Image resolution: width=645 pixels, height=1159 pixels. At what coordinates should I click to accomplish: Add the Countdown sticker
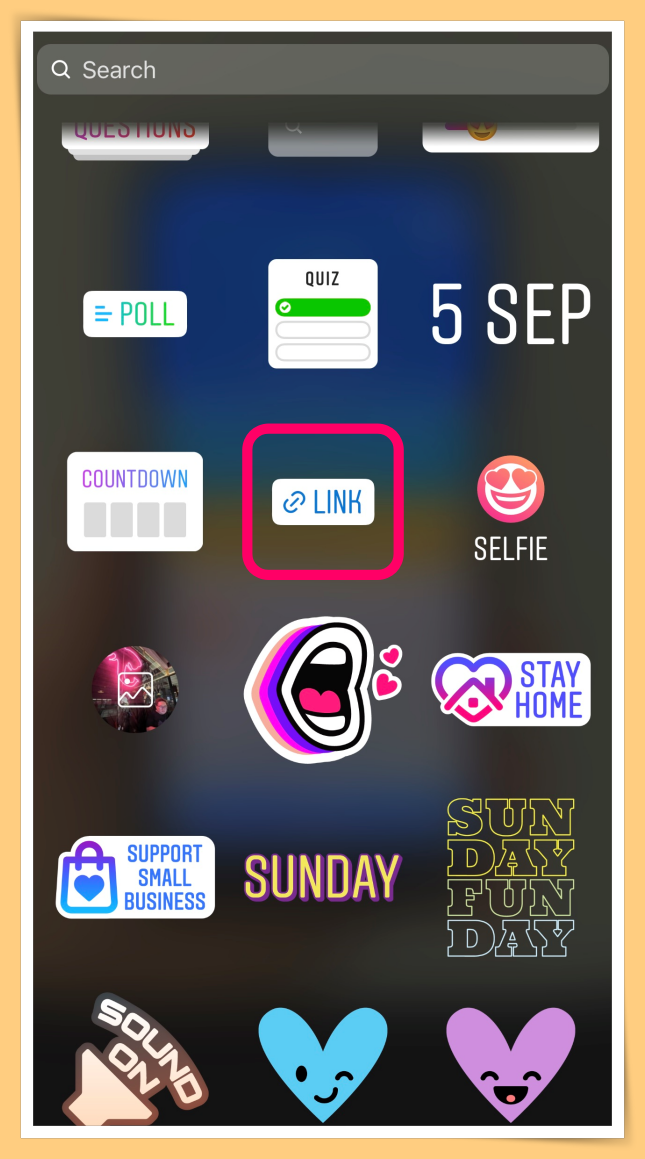pos(135,501)
